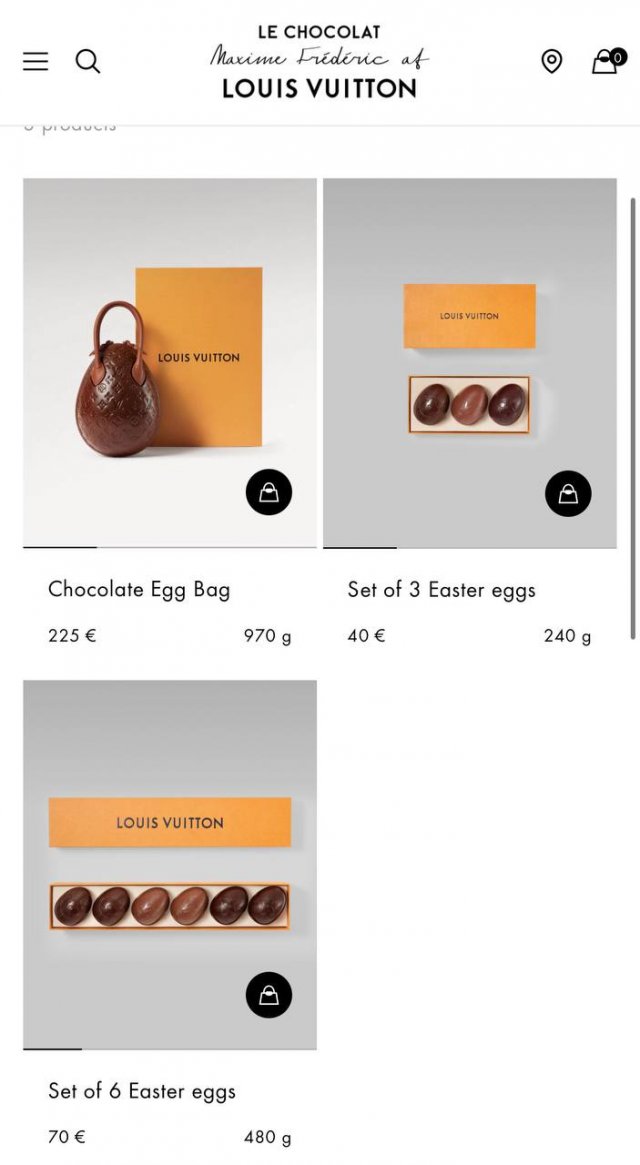Viewport: 640px width, 1165px height.
Task: Go to Louis Vuitton Le Chocolat home
Action: 319,61
